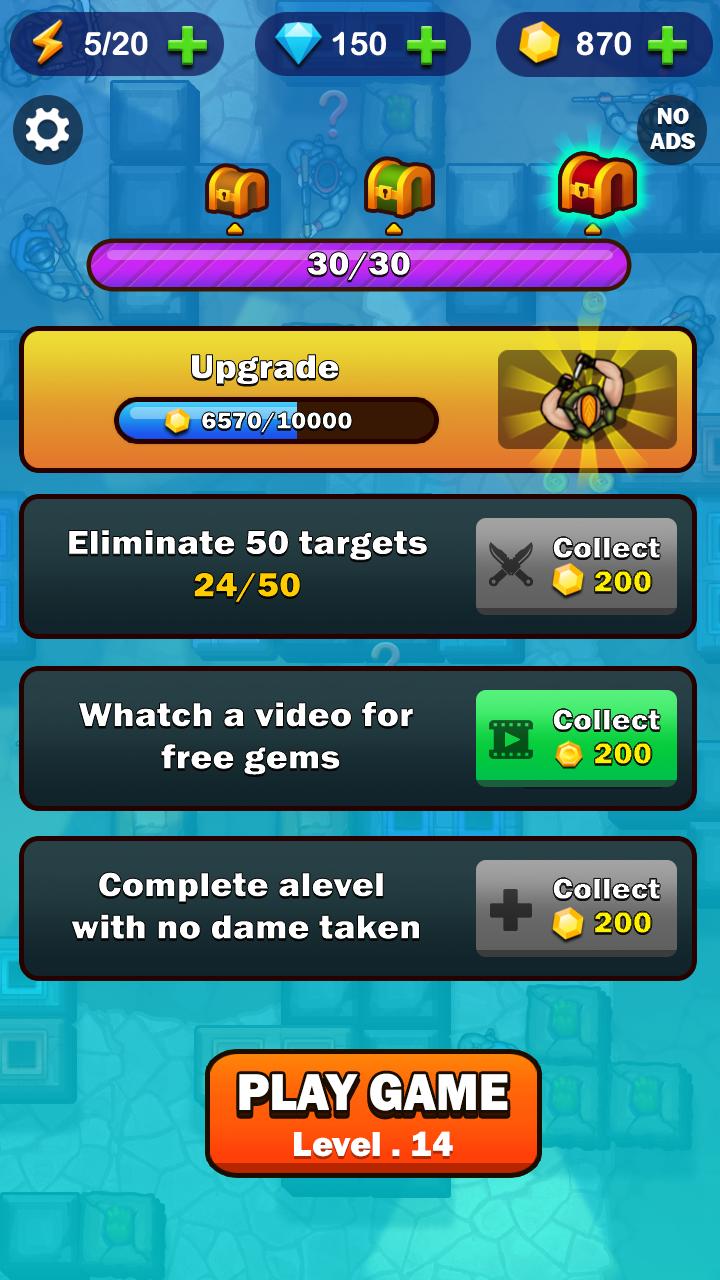This screenshot has height=1280, width=720.
Task: Collect reward for Eliminate 50 targets
Action: click(576, 566)
